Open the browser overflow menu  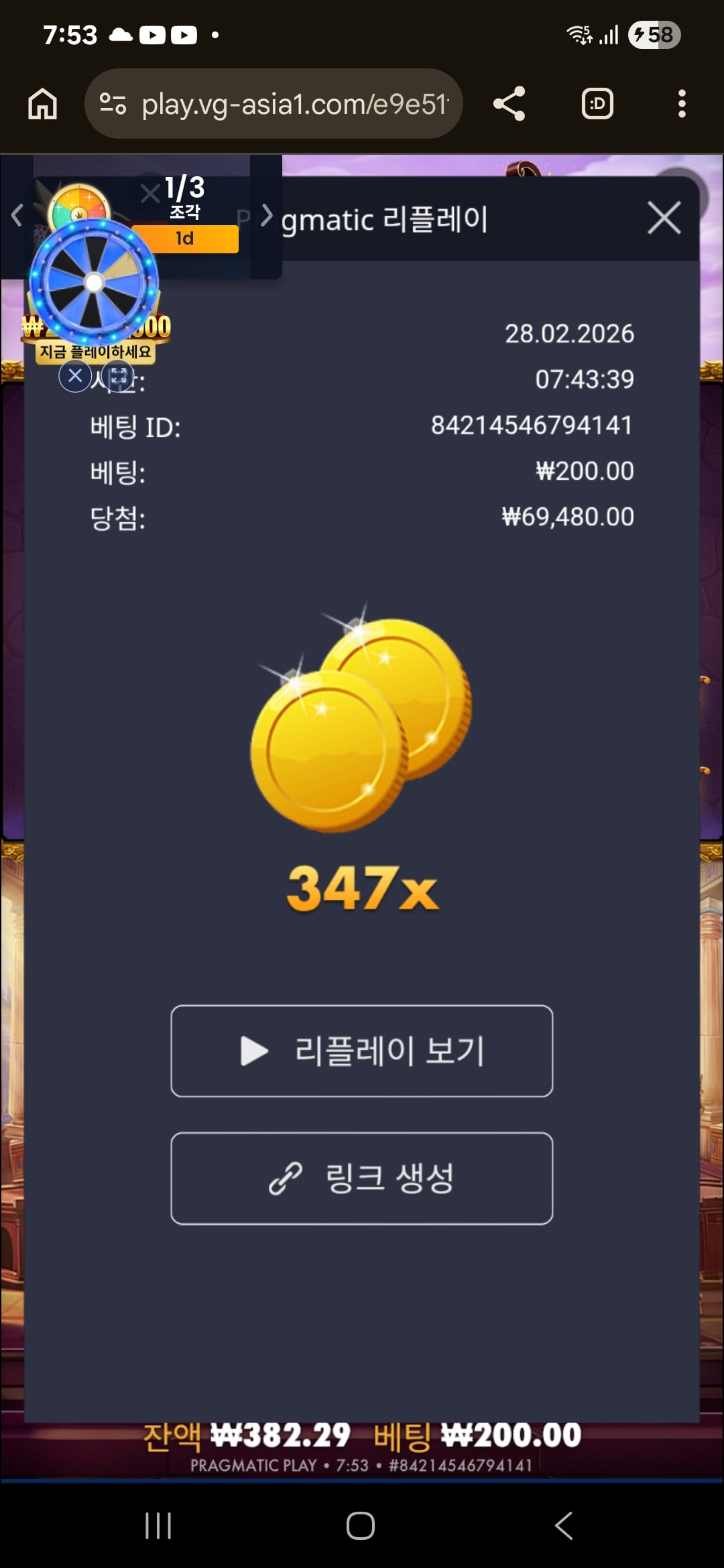click(x=681, y=104)
